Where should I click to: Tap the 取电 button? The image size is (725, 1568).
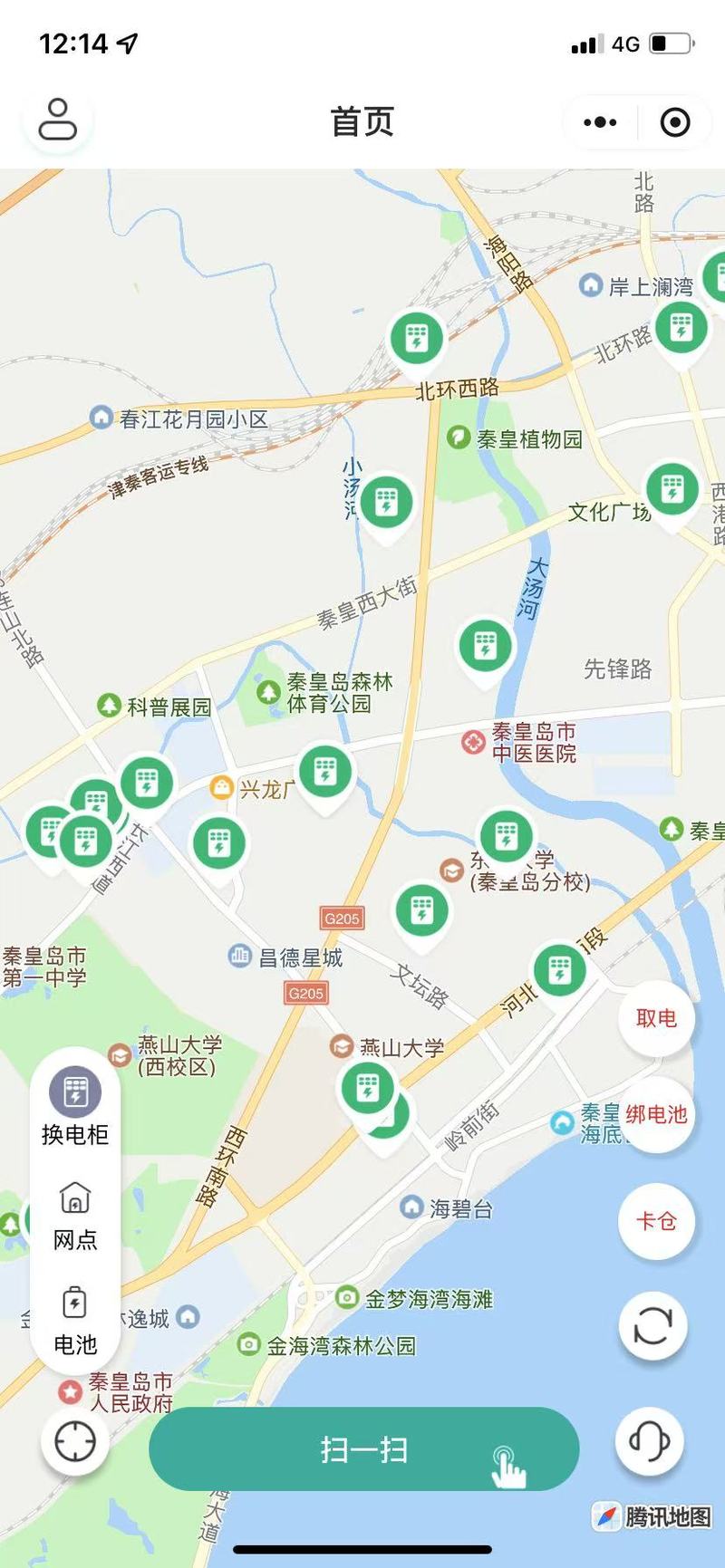point(656,1018)
